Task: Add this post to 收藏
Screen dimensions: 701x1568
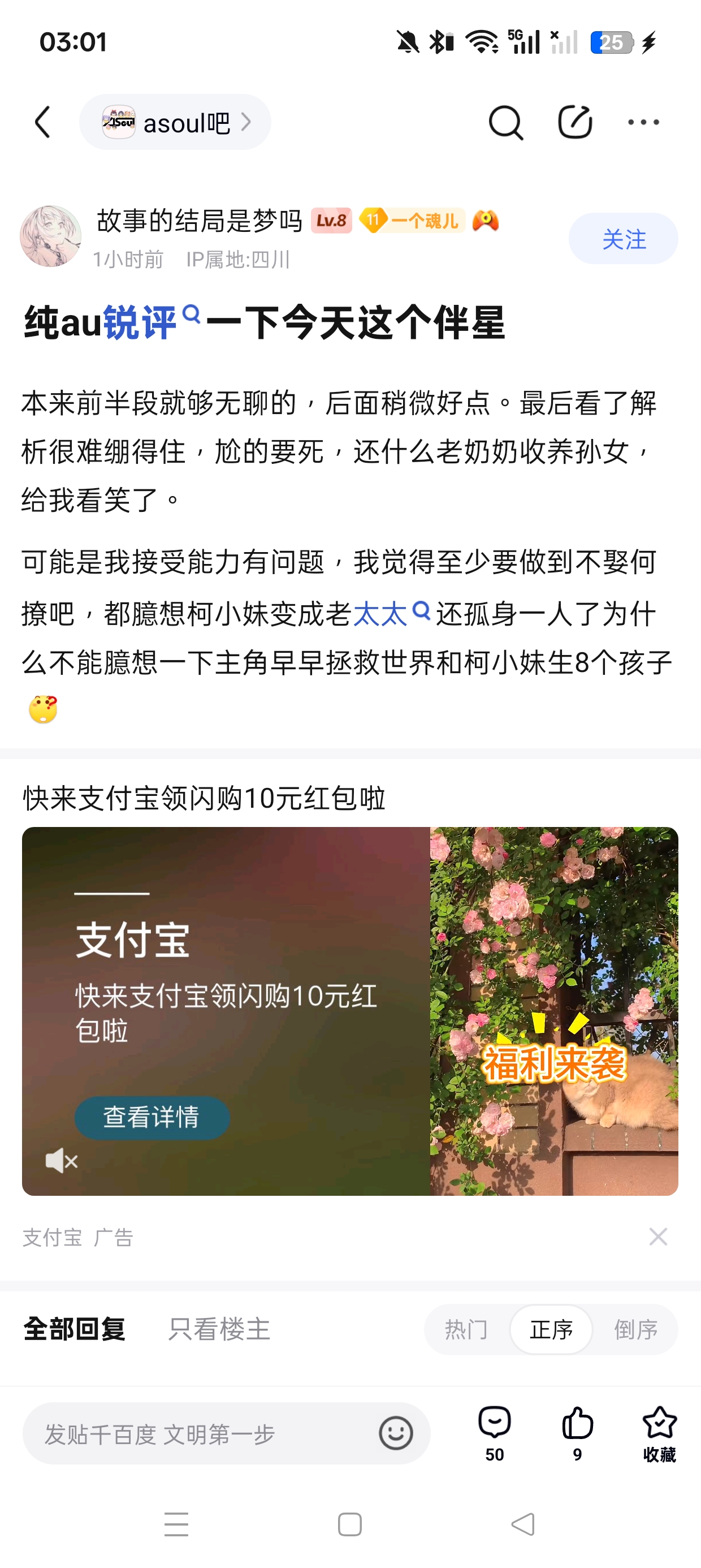Action: 659,1433
